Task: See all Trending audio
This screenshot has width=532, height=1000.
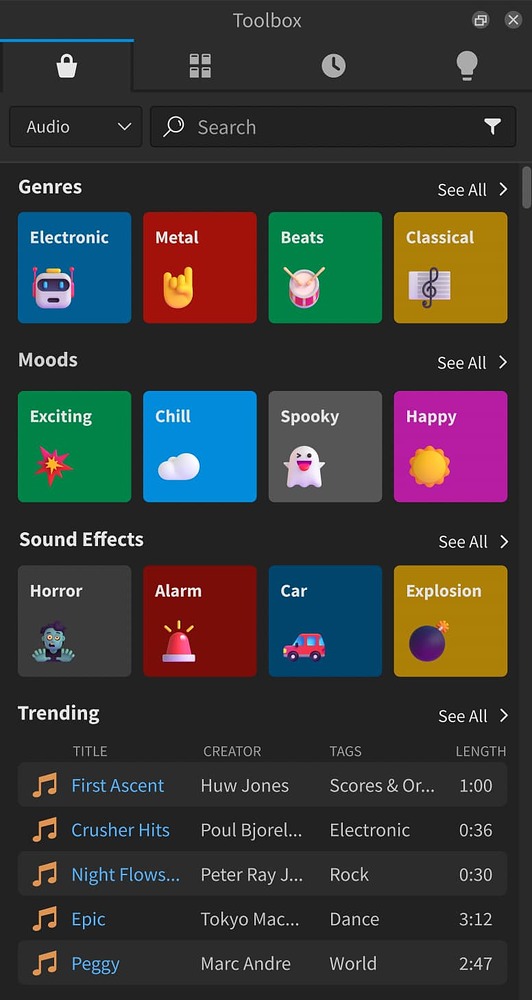Action: (473, 716)
